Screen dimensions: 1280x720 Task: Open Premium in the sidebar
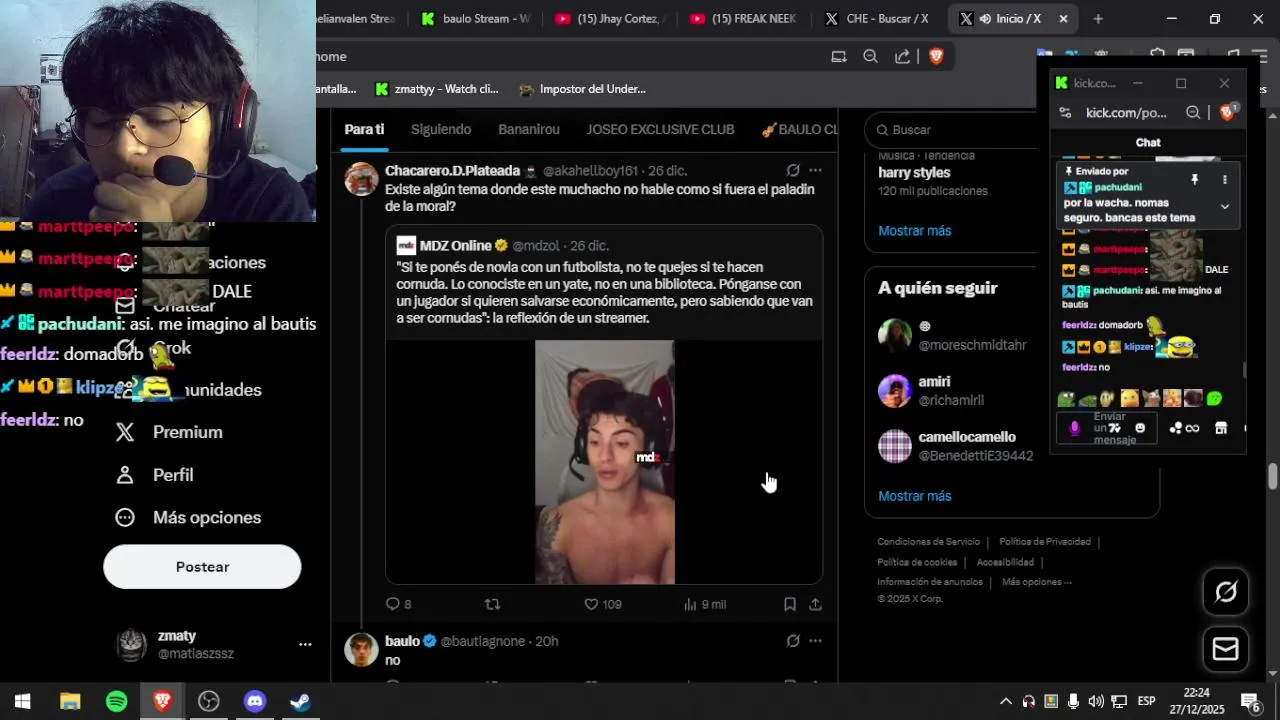point(187,432)
